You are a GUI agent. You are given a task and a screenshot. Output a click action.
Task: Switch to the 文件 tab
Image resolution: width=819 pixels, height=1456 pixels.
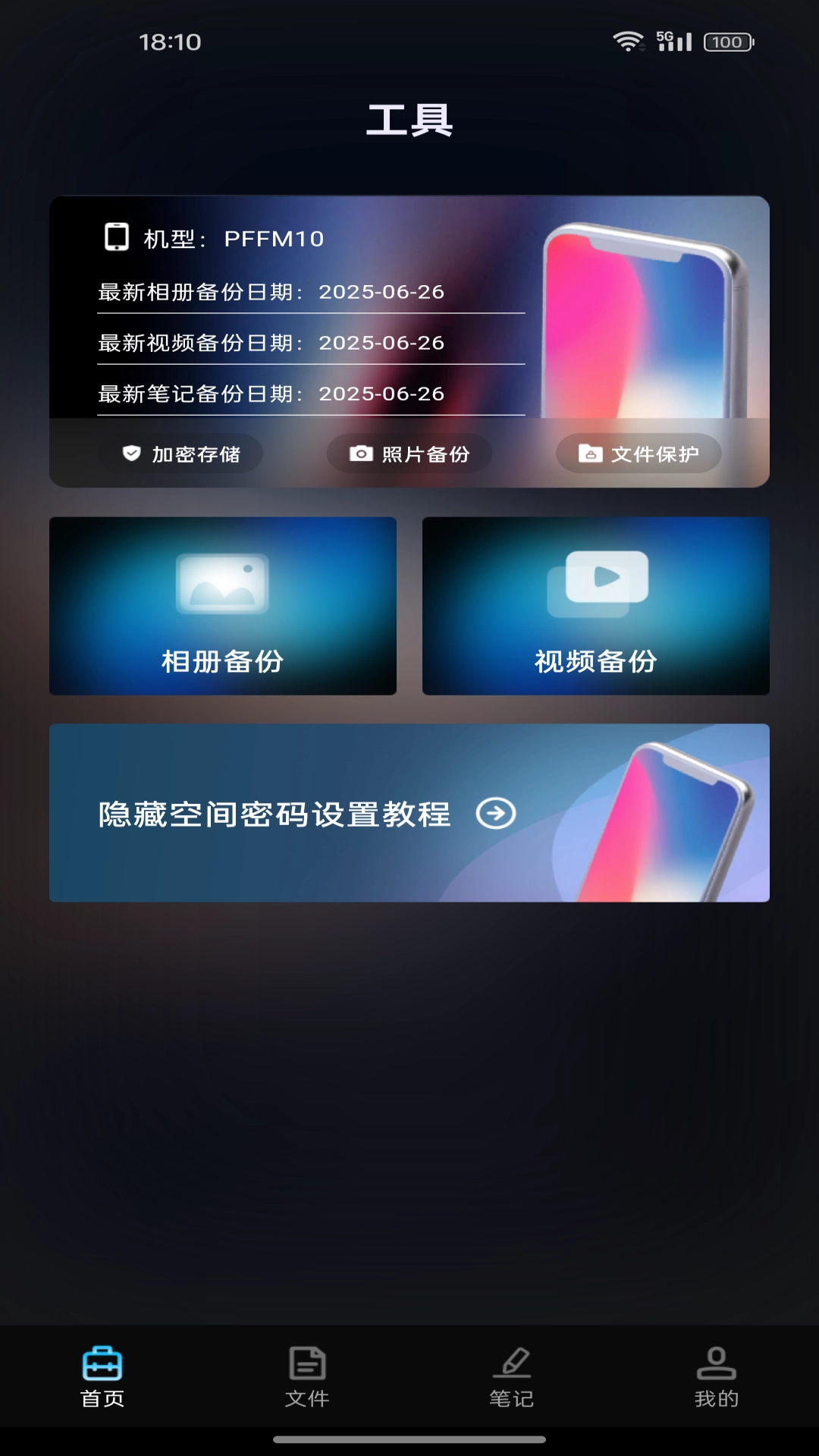click(x=307, y=1377)
